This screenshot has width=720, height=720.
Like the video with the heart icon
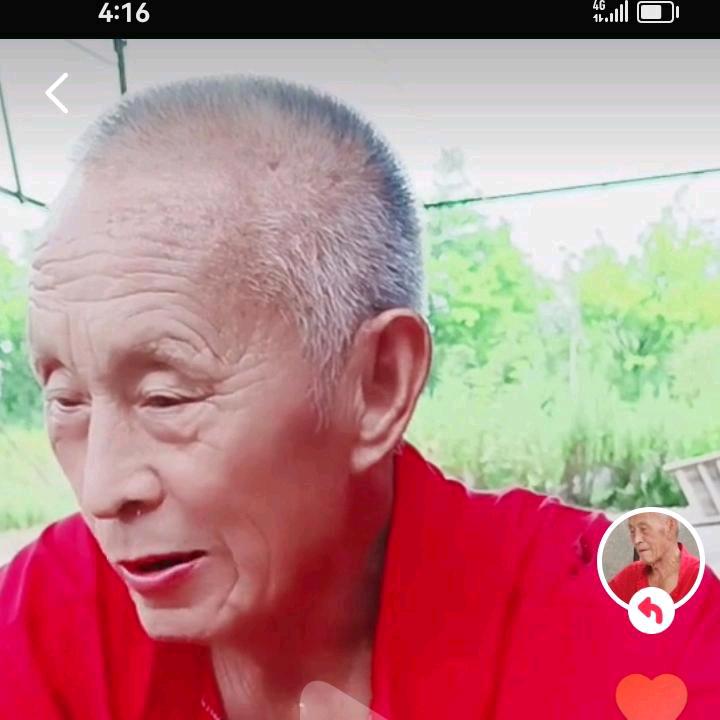(651, 697)
